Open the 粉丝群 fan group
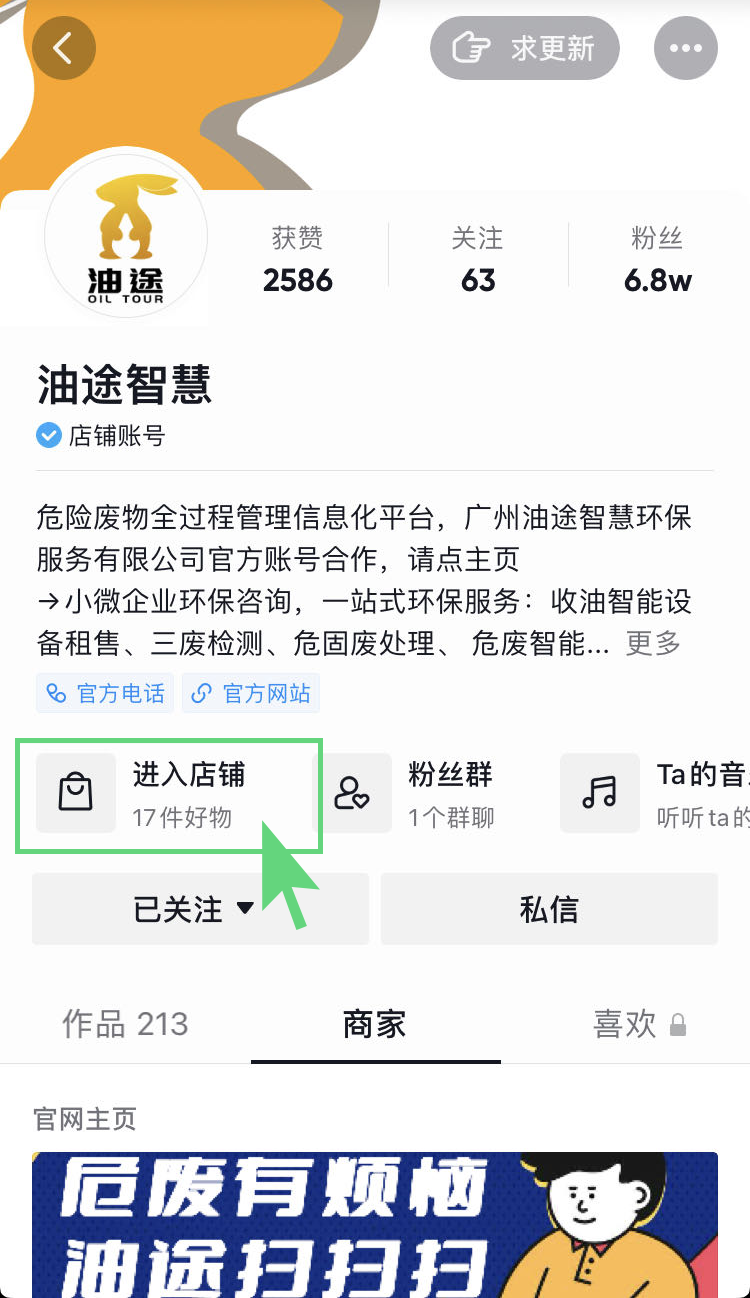750x1298 pixels. pos(430,794)
